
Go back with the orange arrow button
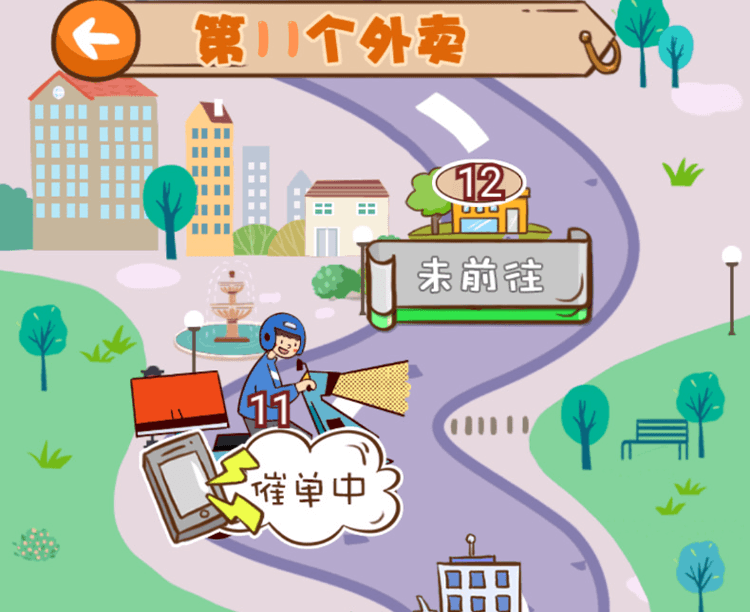[x=96, y=38]
